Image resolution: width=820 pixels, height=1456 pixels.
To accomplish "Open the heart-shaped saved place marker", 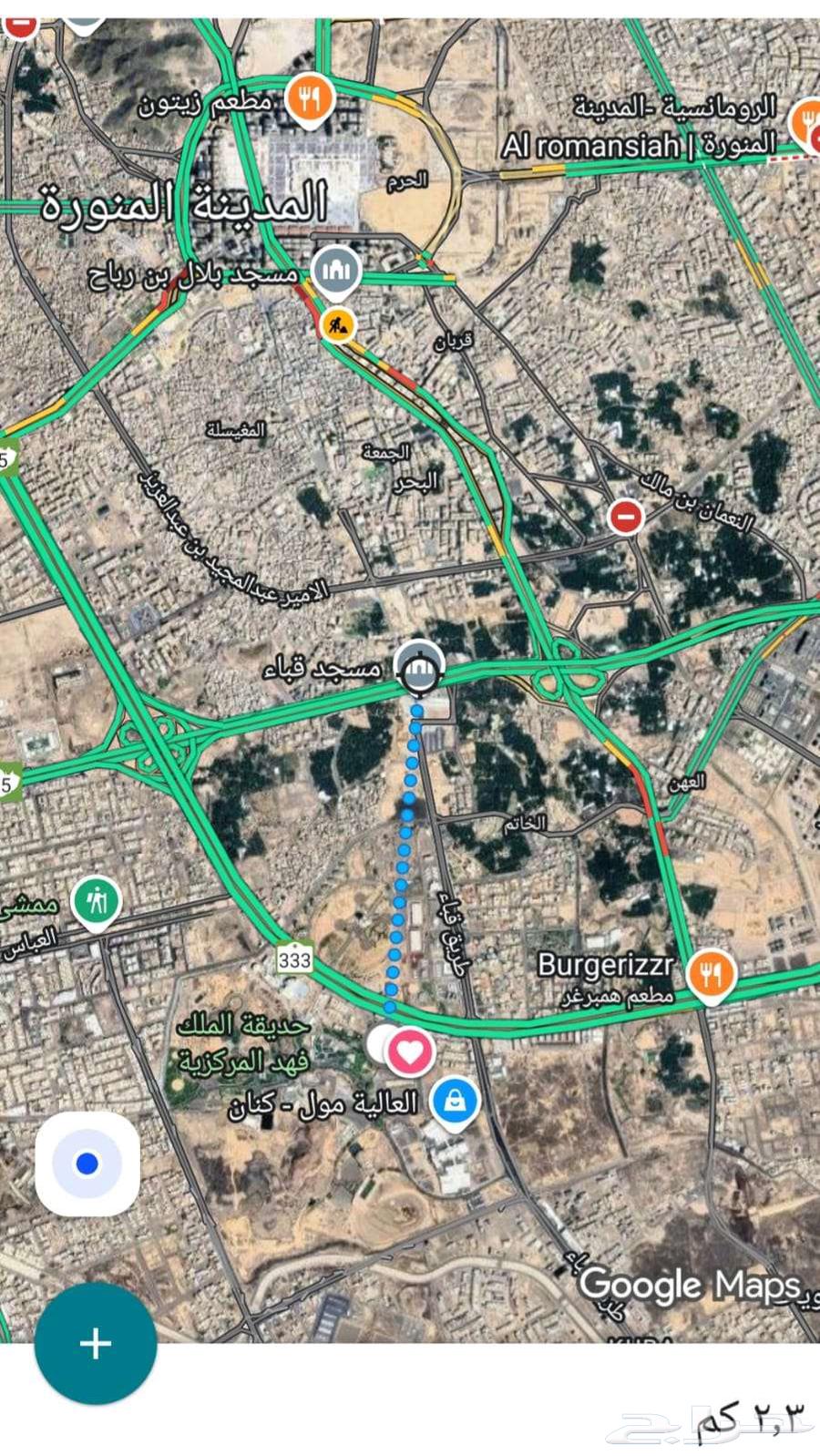I will coord(411,1050).
